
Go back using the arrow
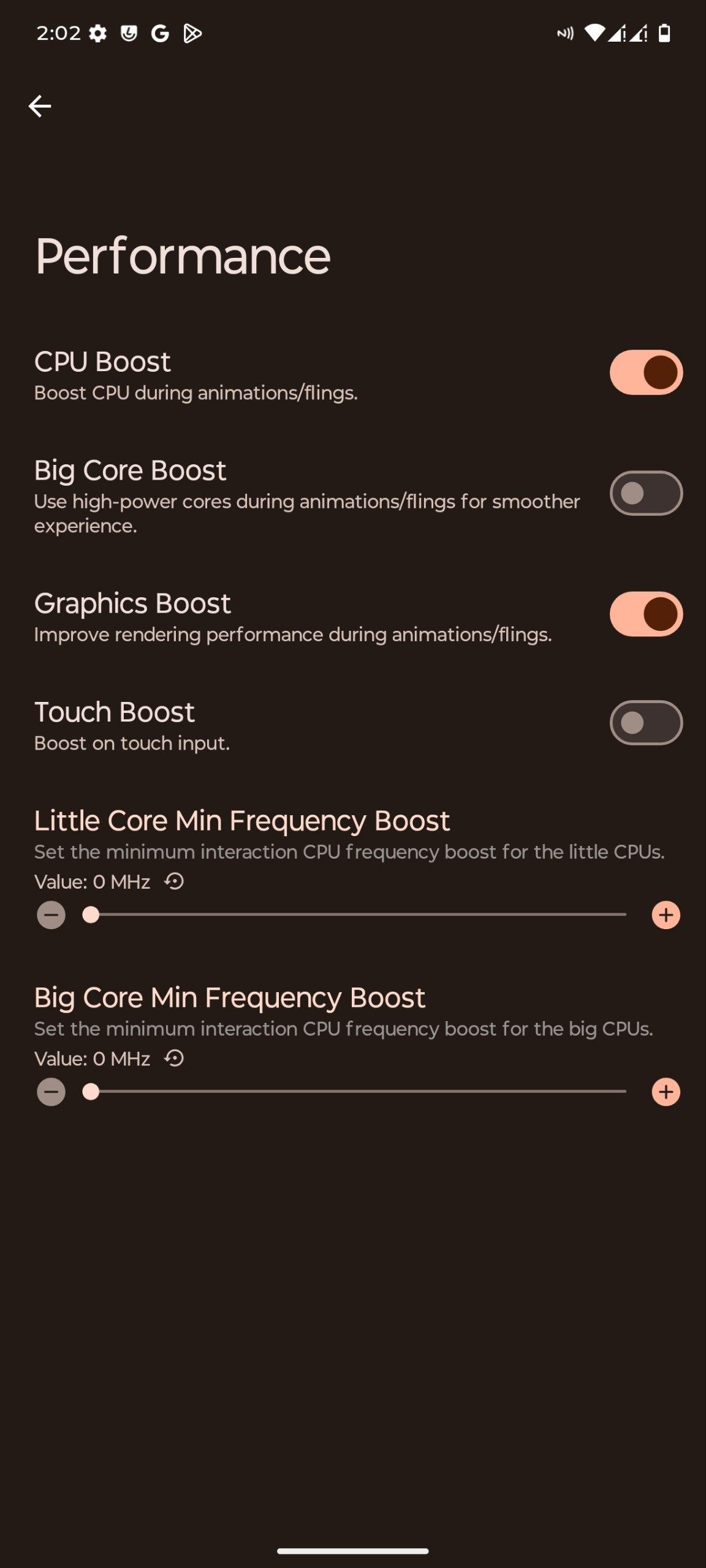[x=40, y=106]
